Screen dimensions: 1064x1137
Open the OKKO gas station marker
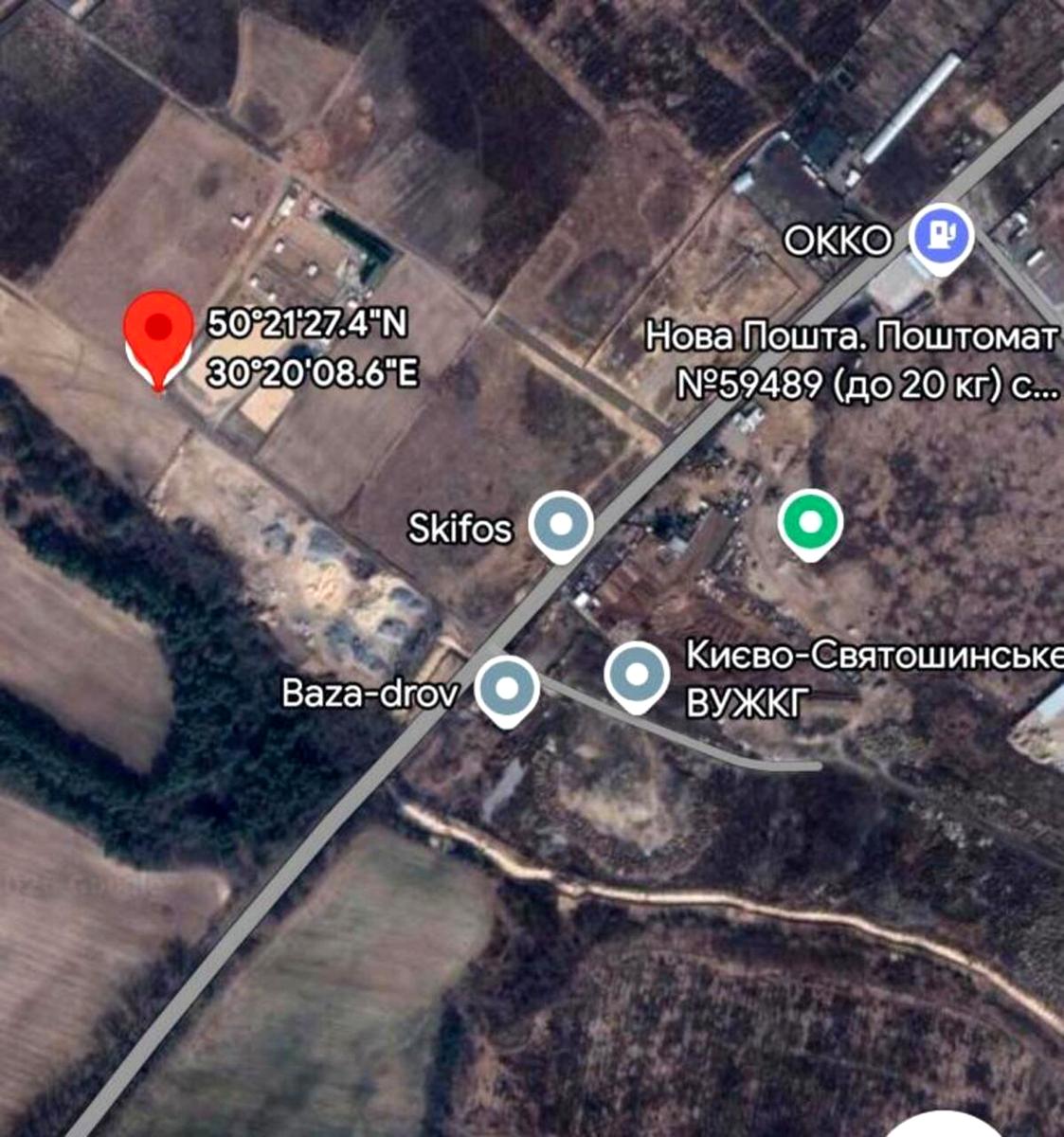point(942,237)
